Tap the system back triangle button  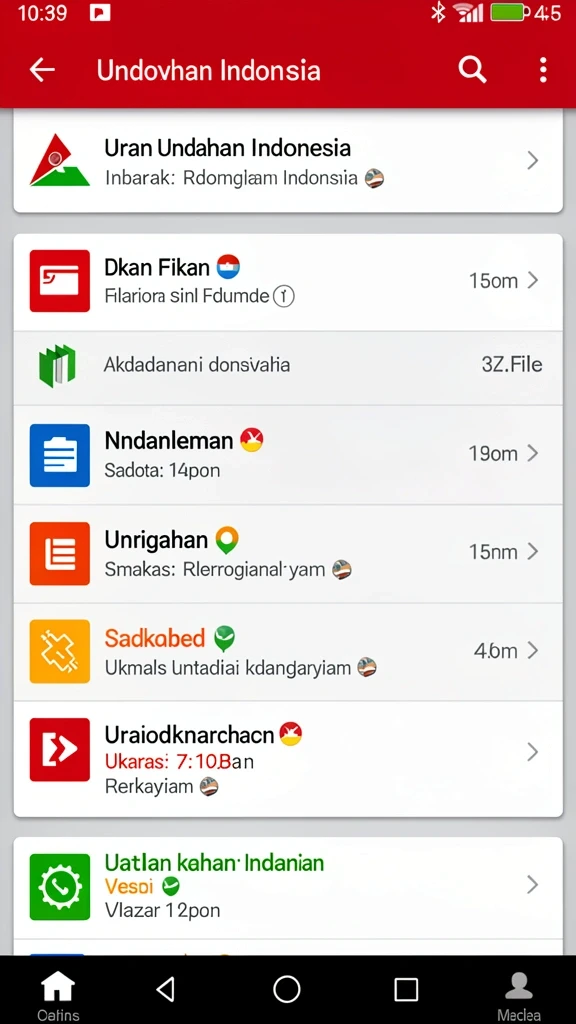166,989
